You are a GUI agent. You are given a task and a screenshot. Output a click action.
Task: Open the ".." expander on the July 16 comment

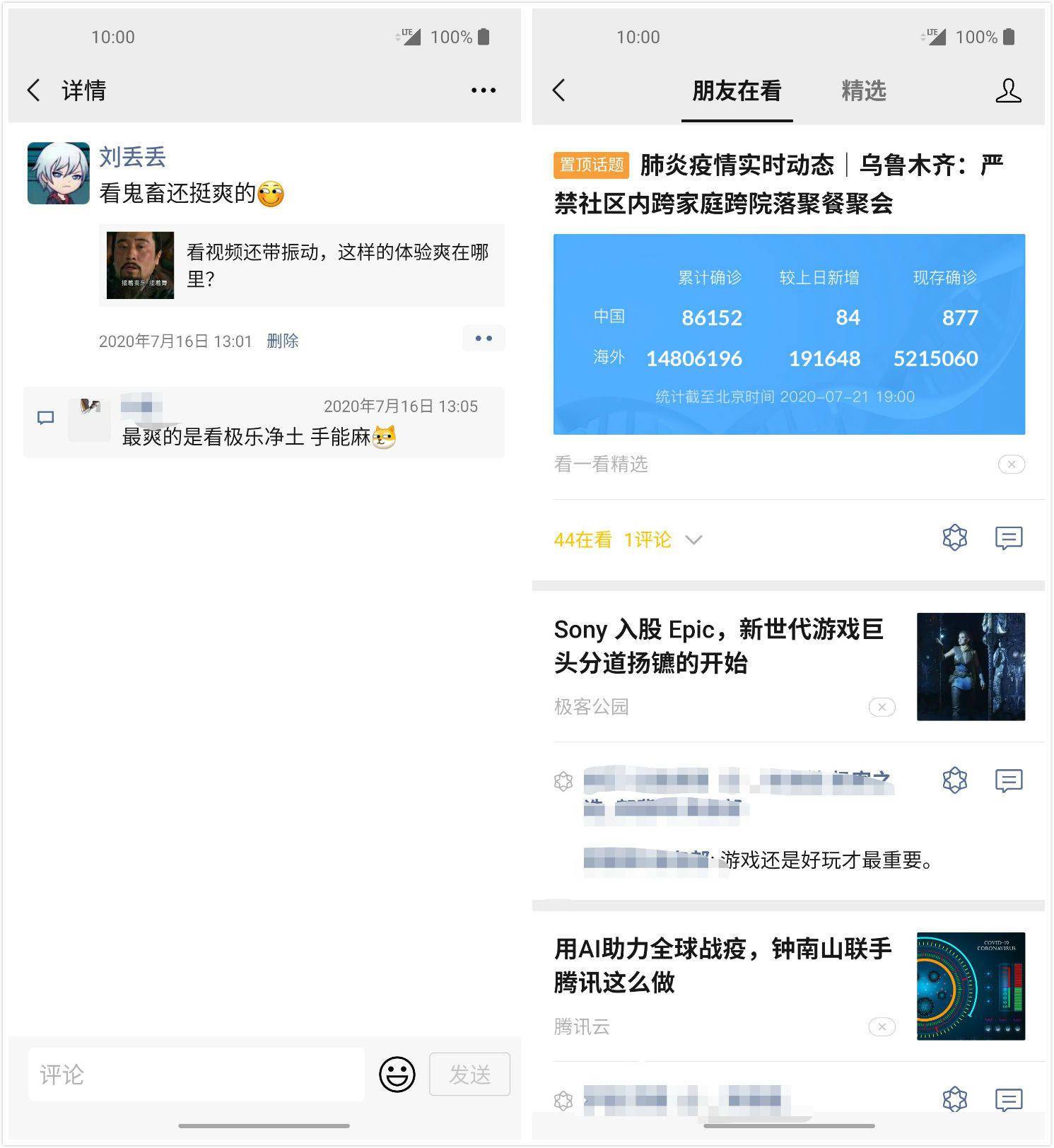[x=484, y=338]
